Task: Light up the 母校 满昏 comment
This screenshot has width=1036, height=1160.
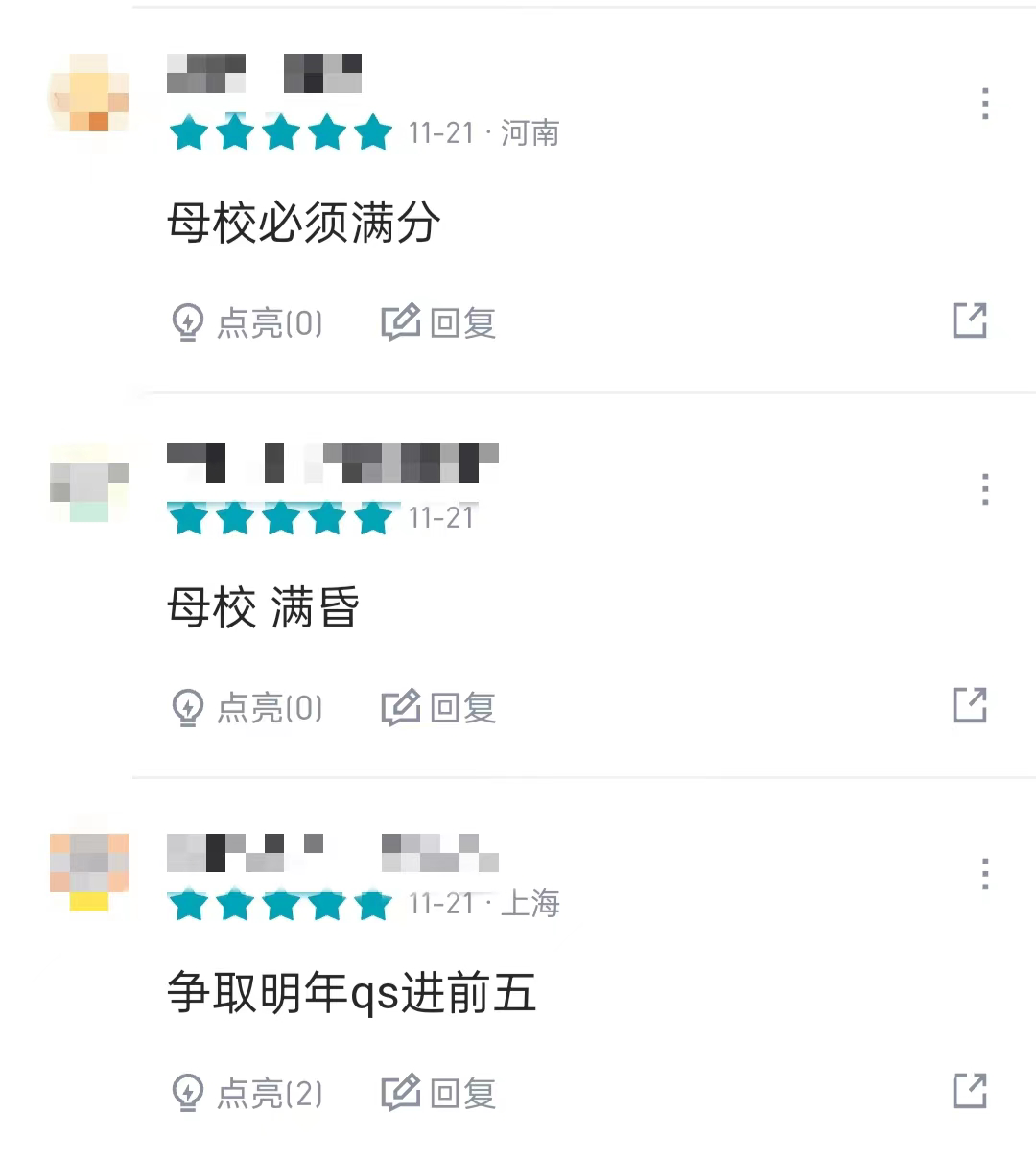Action: (x=247, y=708)
